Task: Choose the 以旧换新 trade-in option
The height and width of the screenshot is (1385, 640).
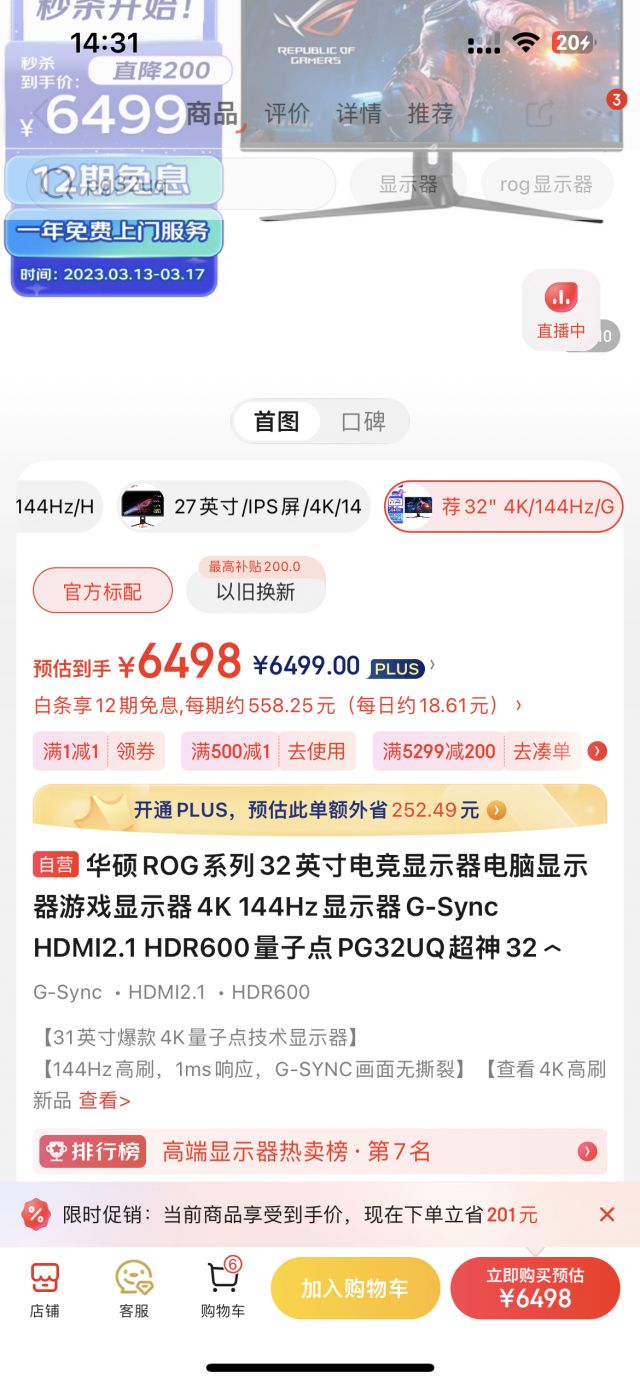Action: pos(256,592)
